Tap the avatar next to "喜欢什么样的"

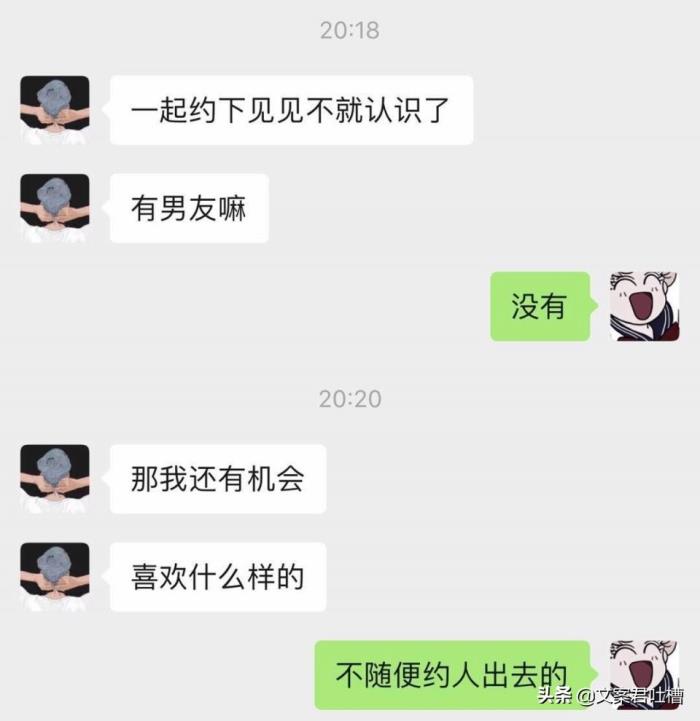tap(54, 577)
